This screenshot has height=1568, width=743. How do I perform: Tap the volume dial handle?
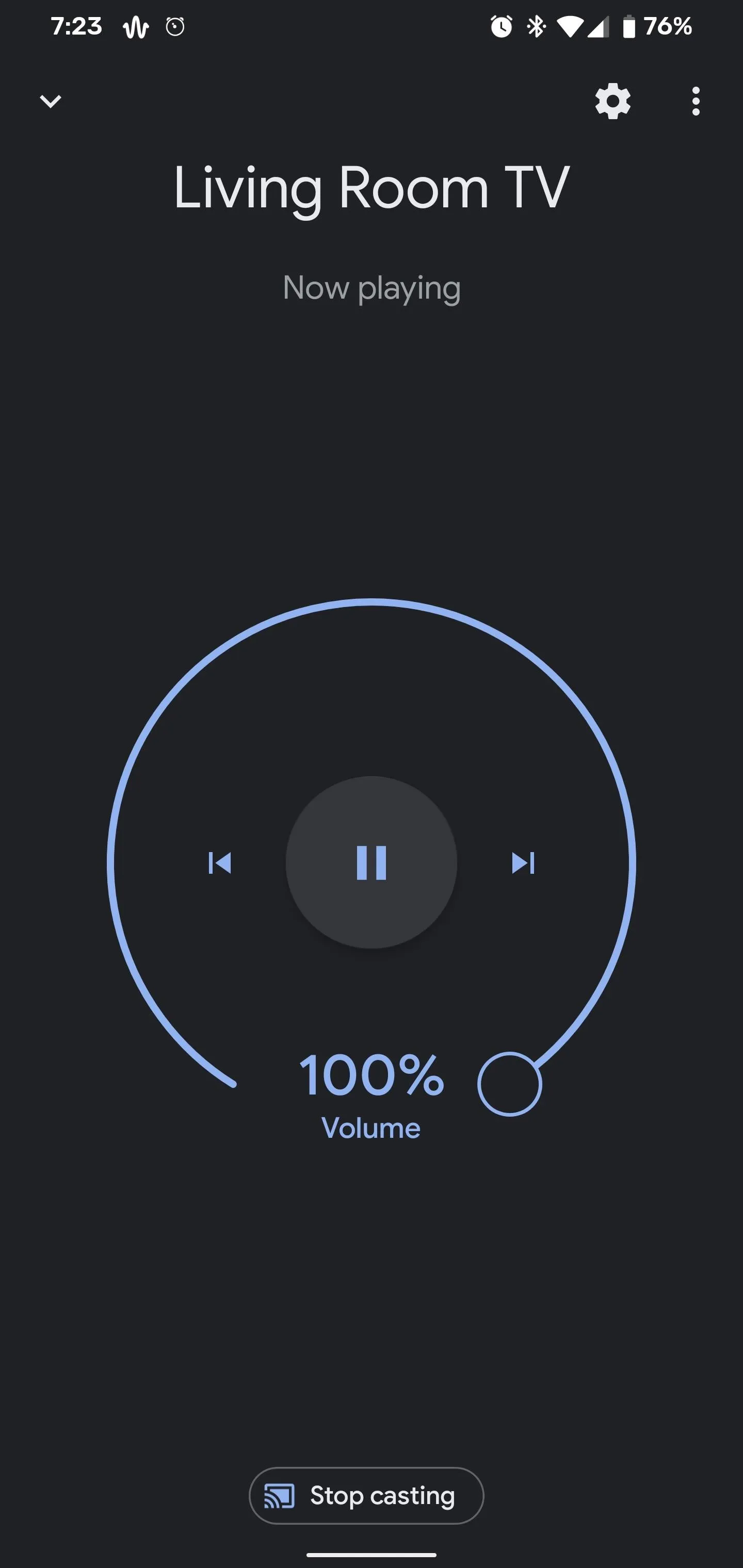point(510,1084)
